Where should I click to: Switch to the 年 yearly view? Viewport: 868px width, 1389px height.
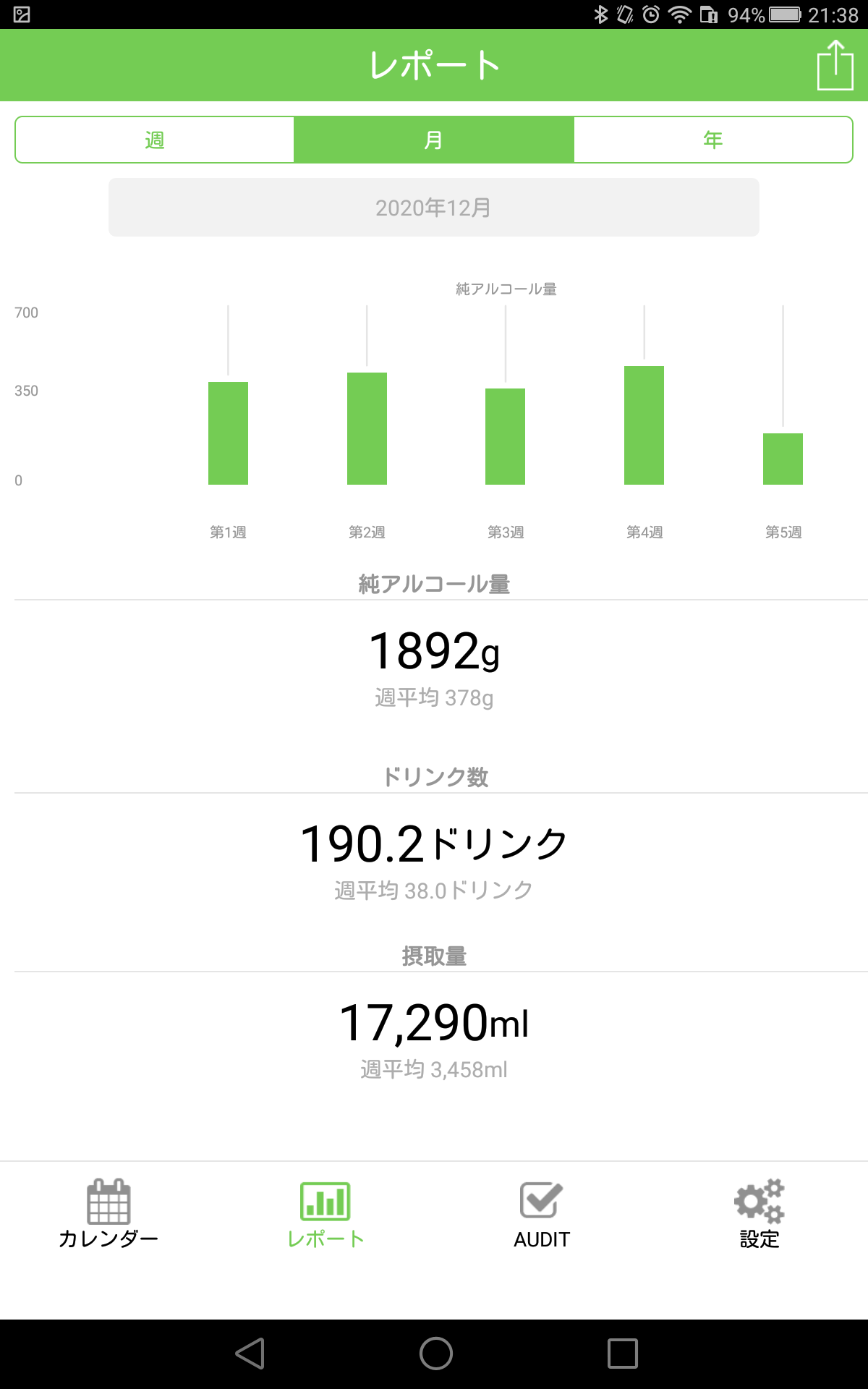[x=713, y=140]
